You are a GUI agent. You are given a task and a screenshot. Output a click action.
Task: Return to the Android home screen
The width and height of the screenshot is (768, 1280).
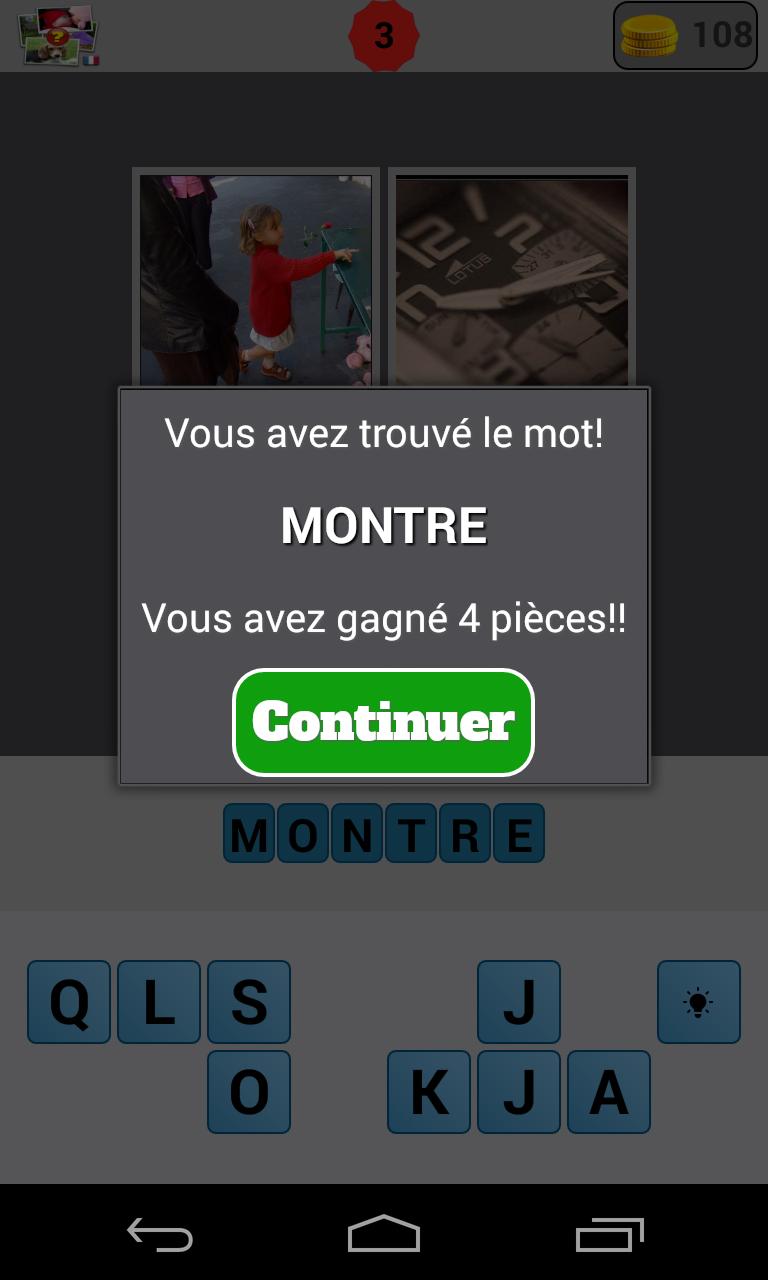coord(384,1234)
